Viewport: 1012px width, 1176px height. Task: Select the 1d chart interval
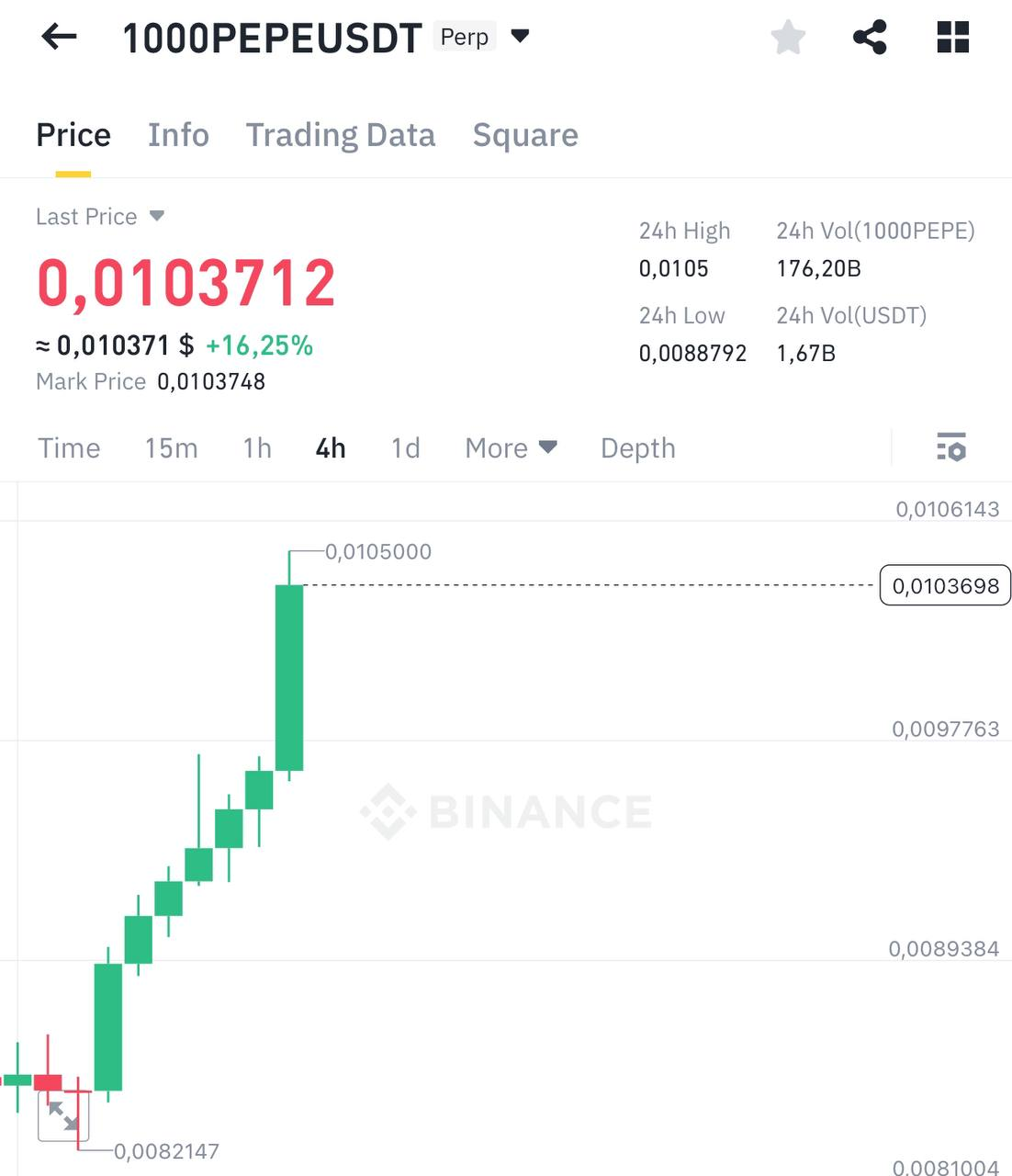point(405,448)
